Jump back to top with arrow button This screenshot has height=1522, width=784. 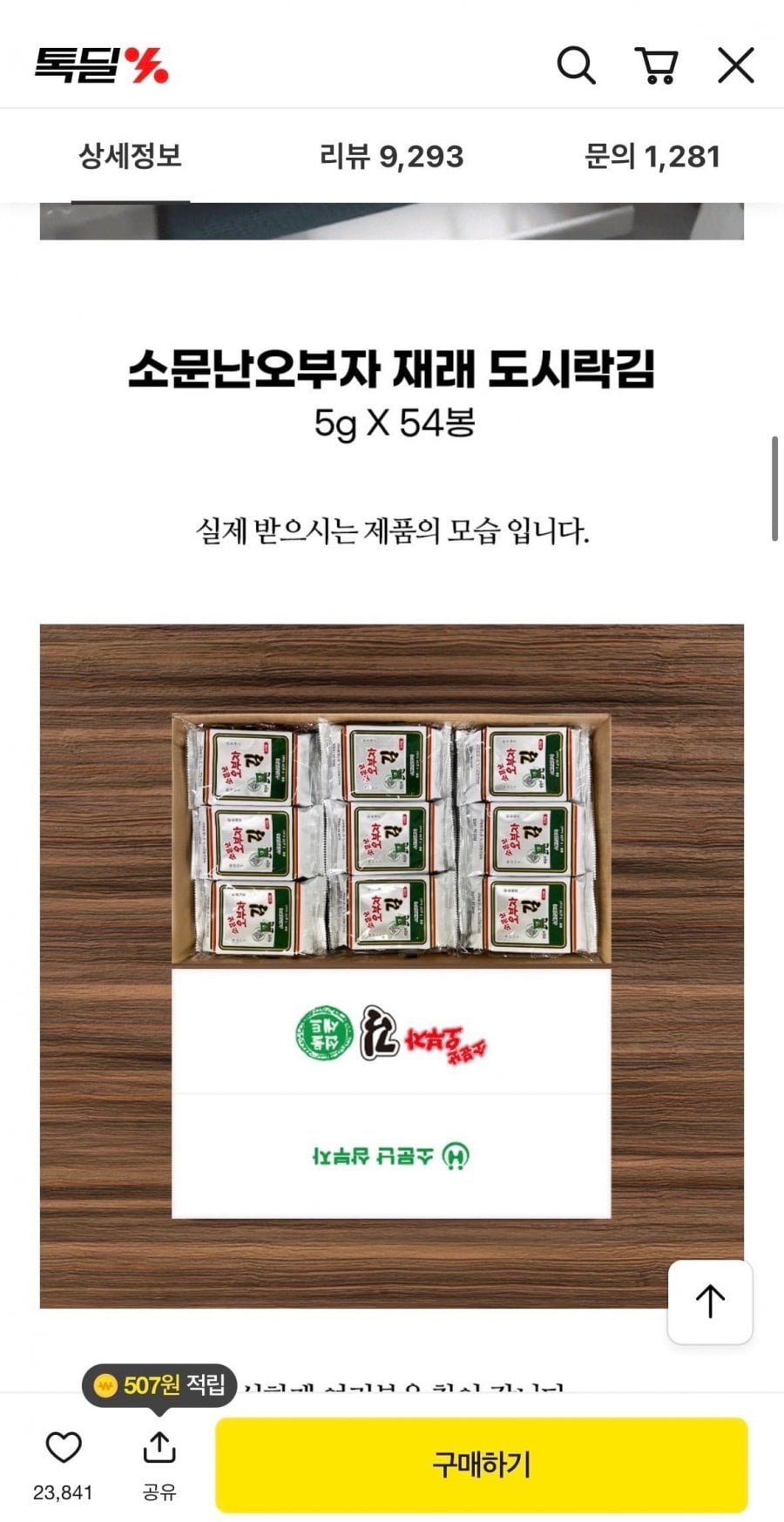point(710,1302)
